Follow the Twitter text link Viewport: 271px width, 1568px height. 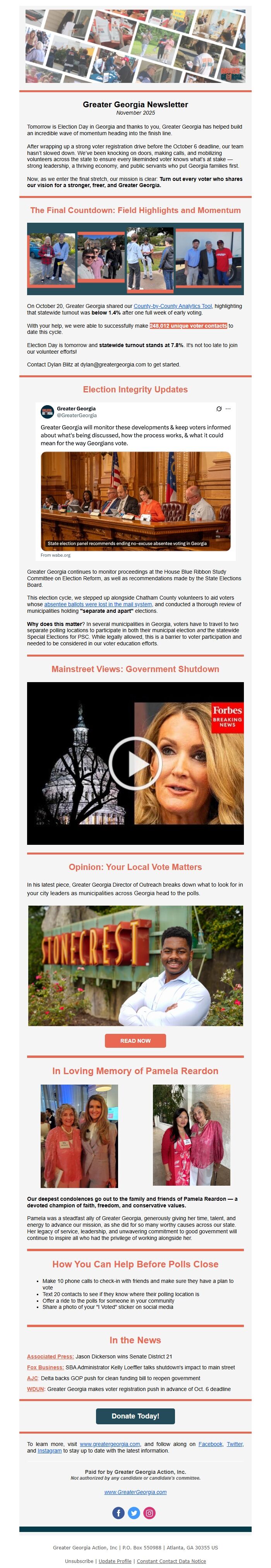pyautogui.click(x=235, y=1444)
